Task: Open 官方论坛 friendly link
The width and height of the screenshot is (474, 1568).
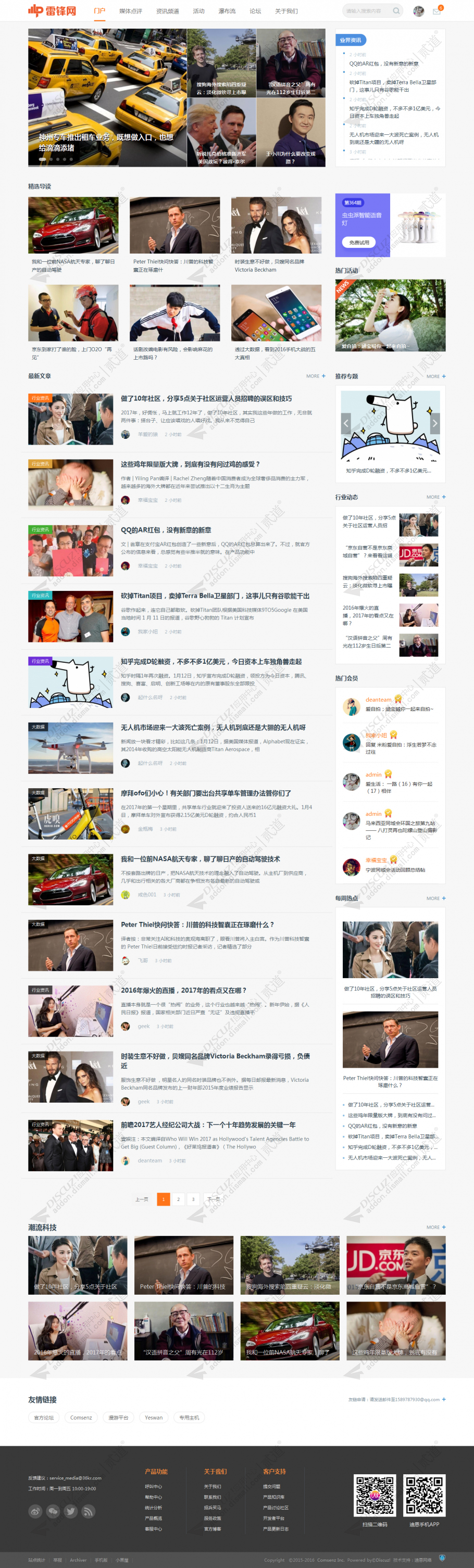Action: (44, 1418)
